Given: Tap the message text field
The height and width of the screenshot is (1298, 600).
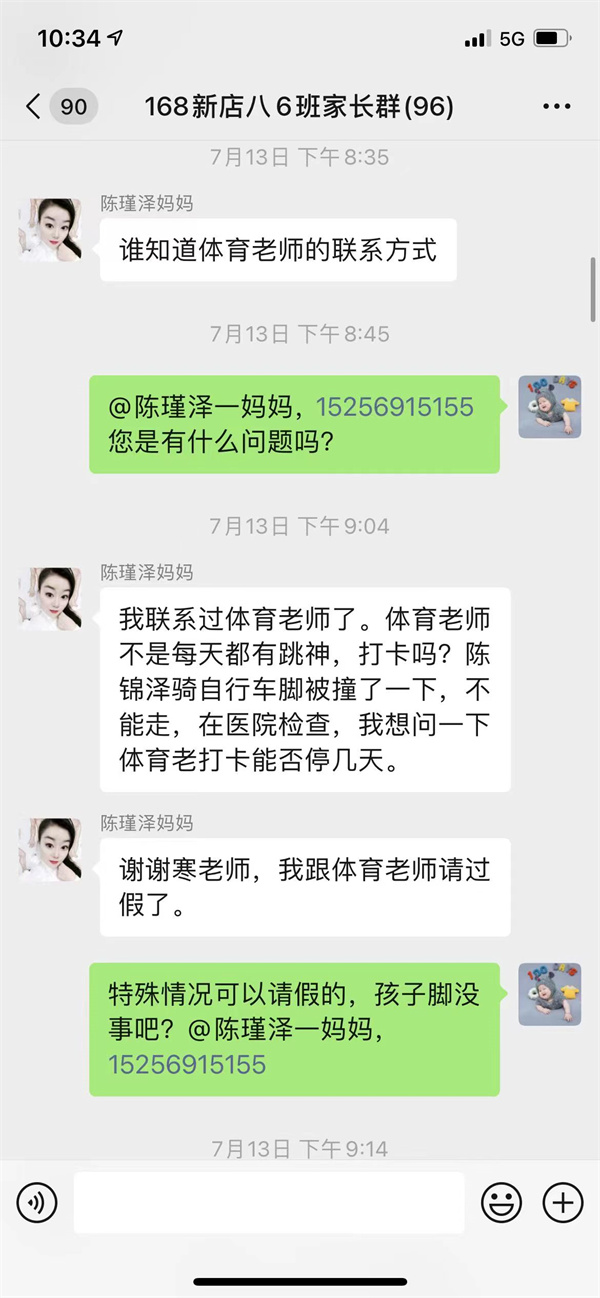Looking at the screenshot, I should tap(269, 1202).
